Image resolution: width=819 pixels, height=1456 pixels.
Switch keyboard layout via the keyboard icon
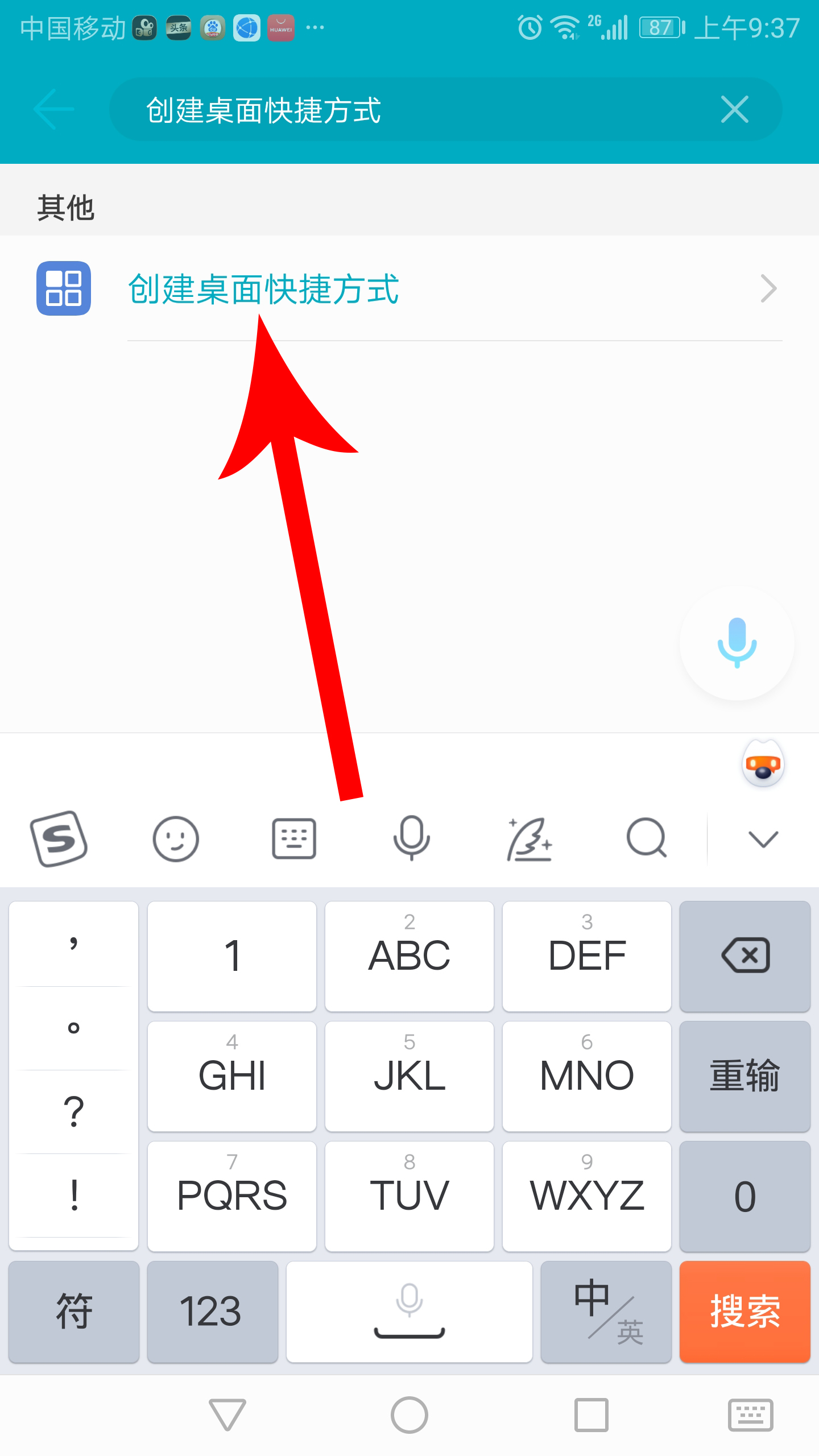coord(293,838)
